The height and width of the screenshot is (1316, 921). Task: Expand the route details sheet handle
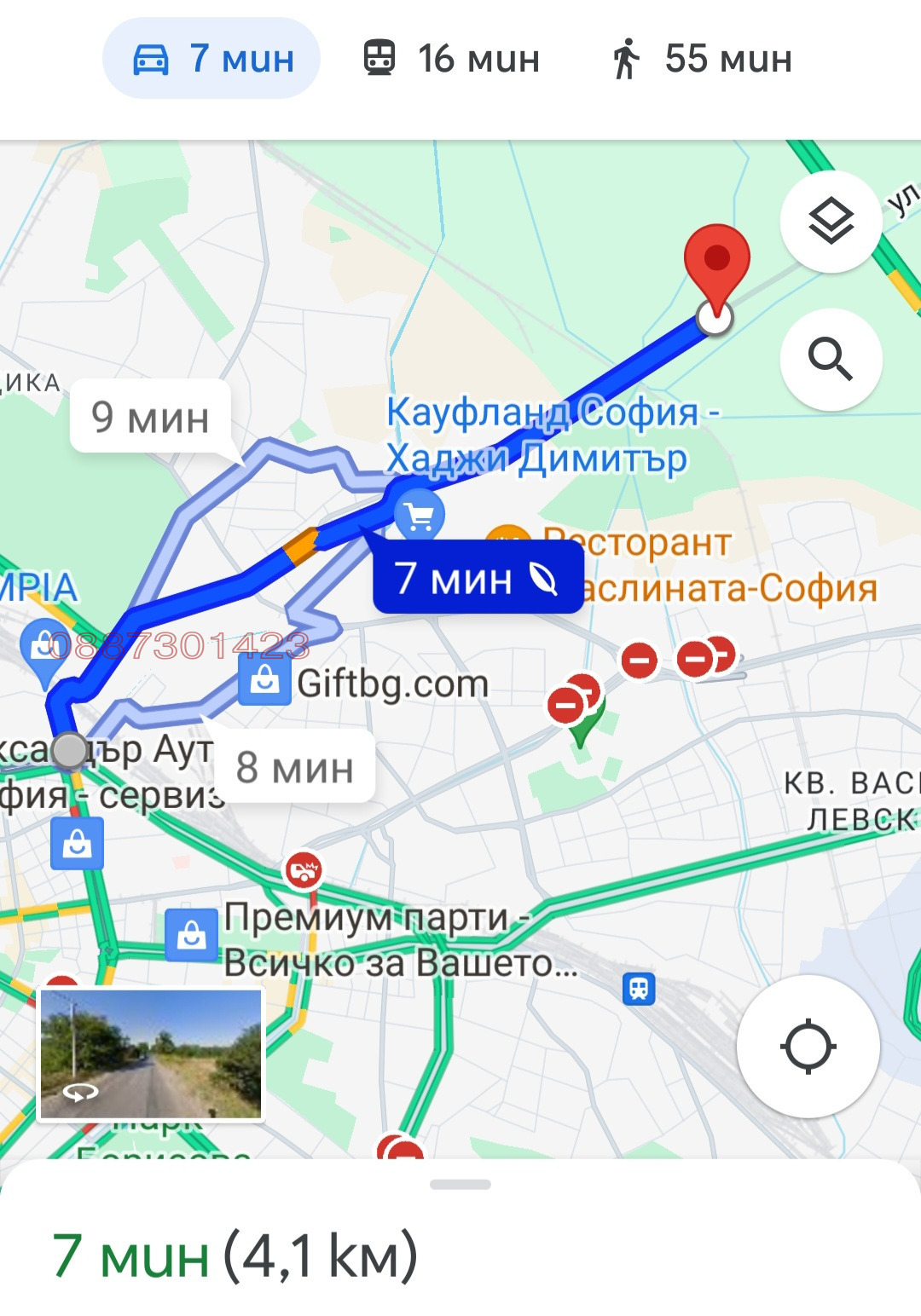(x=460, y=1184)
